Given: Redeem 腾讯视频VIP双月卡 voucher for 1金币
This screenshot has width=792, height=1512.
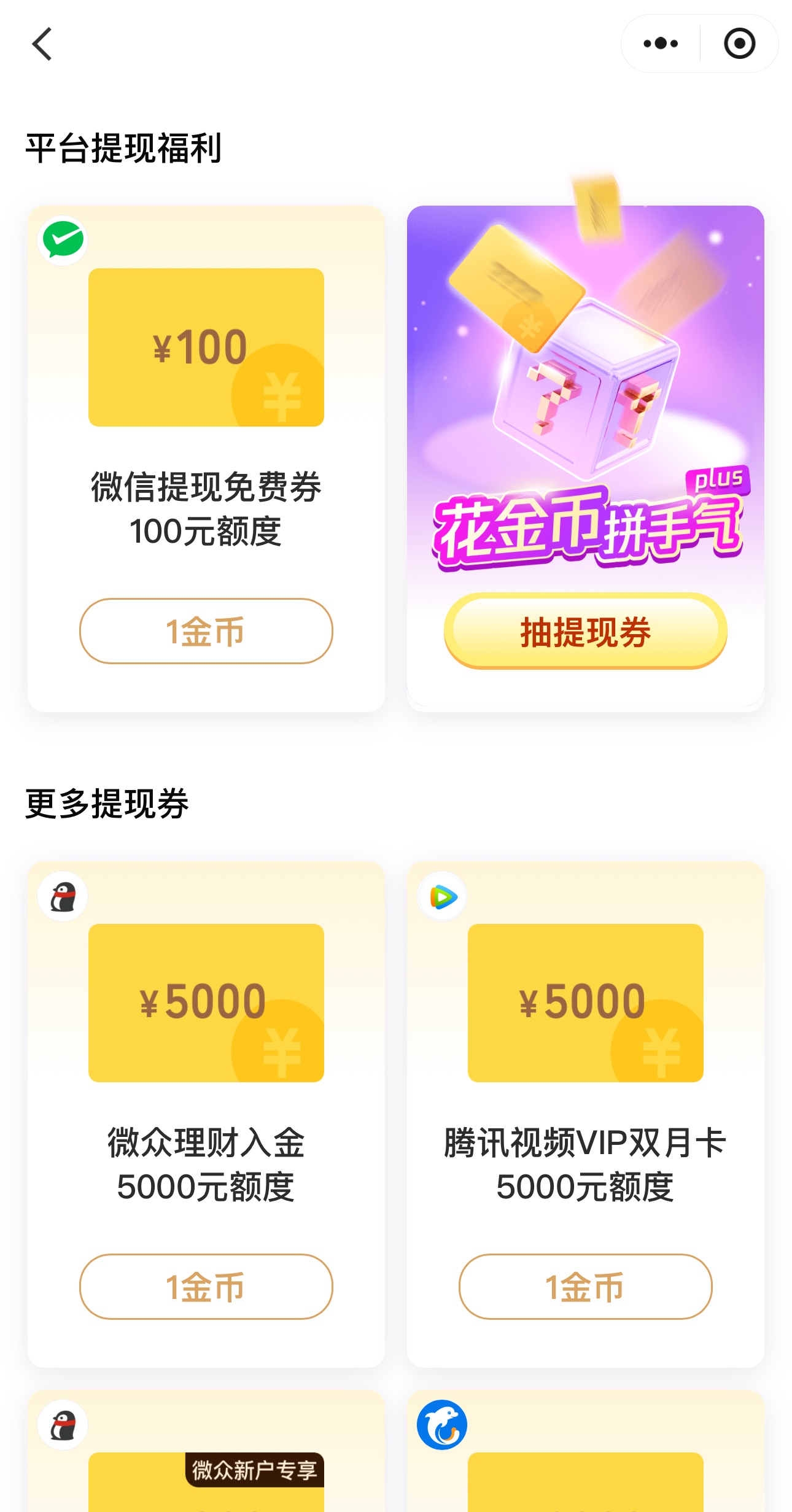Looking at the screenshot, I should click(x=585, y=1286).
